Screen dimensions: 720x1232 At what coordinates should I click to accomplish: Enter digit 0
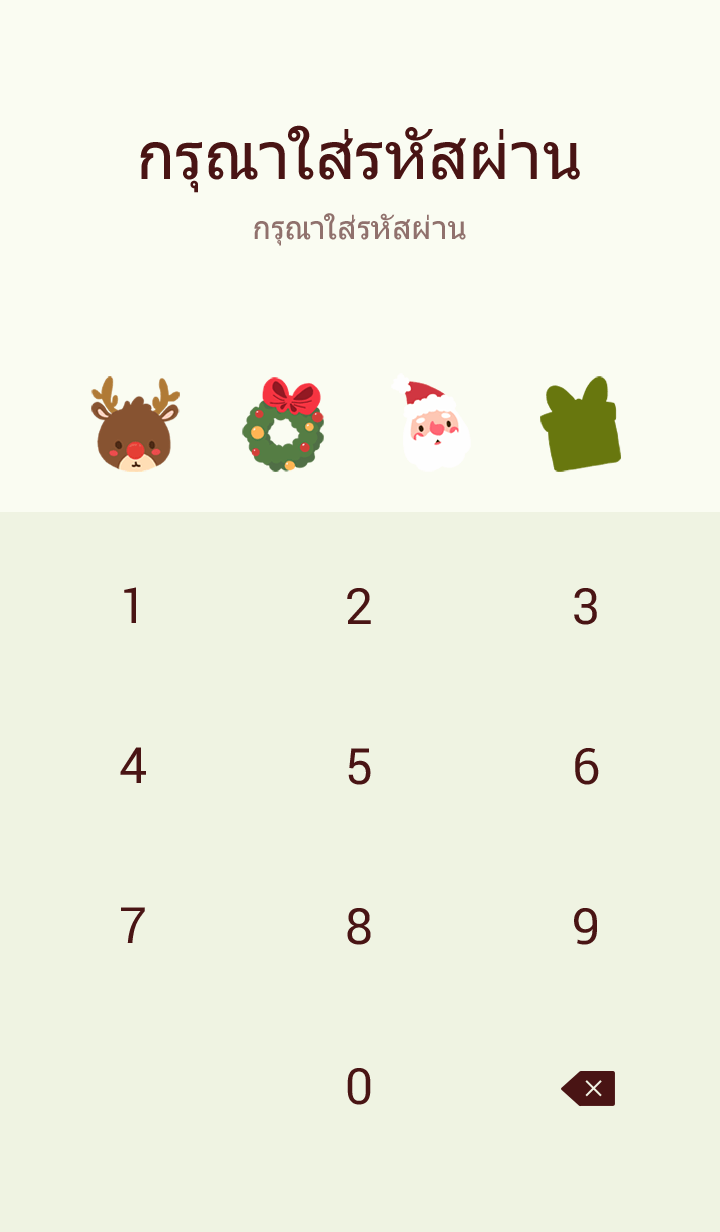359,1087
